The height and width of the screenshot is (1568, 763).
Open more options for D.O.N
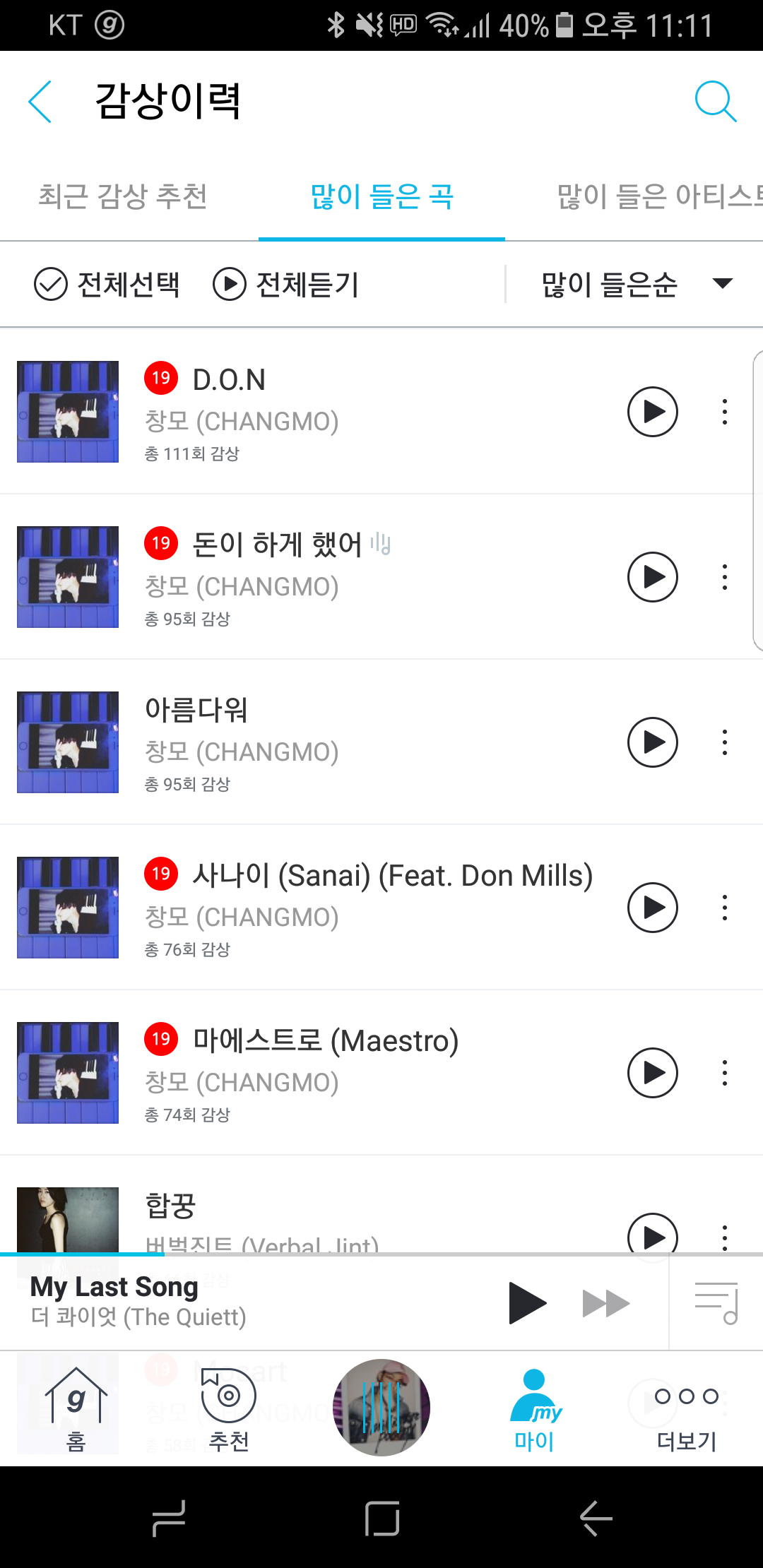click(725, 412)
